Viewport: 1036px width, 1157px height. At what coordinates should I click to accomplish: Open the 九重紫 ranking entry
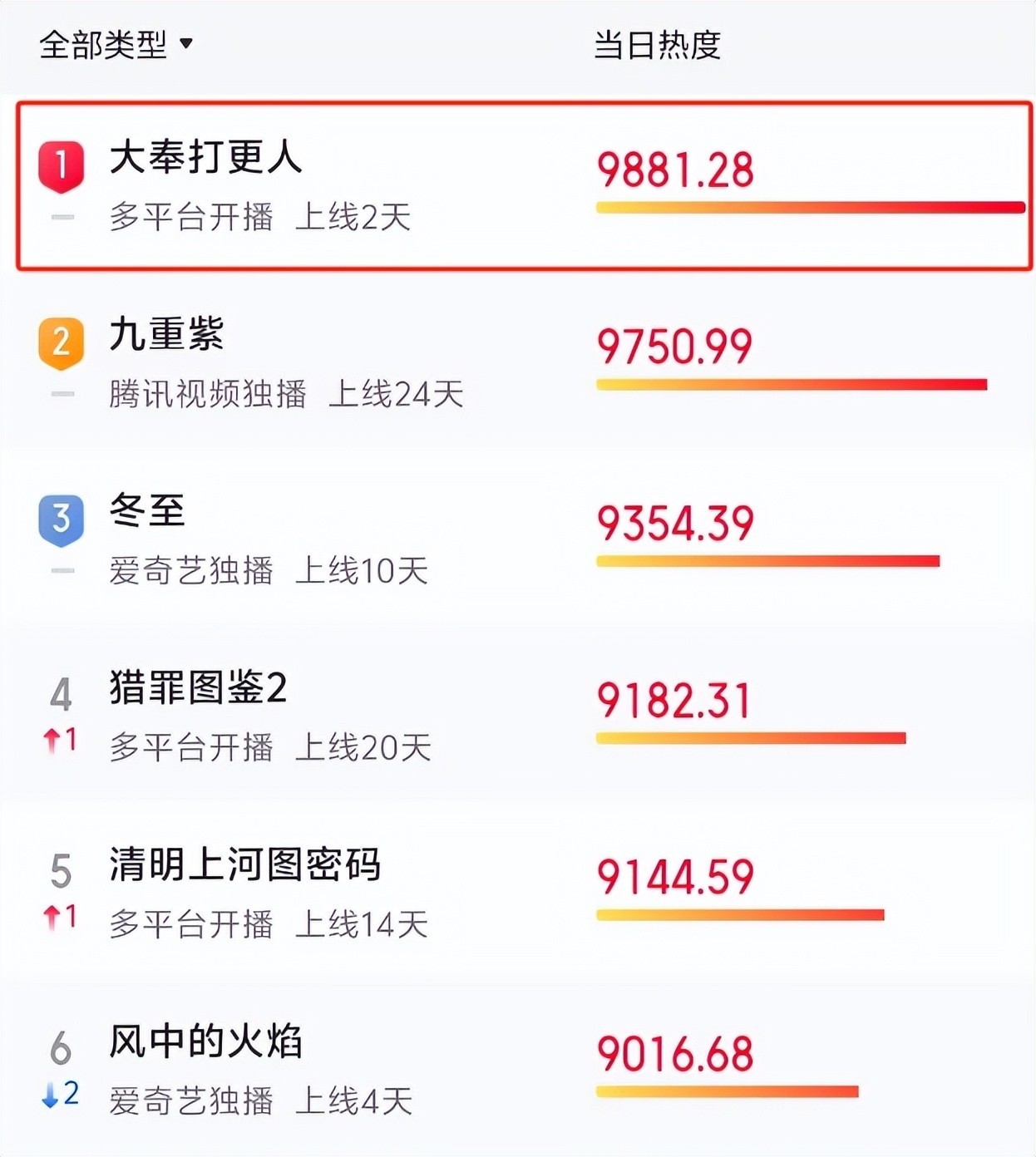[x=166, y=335]
